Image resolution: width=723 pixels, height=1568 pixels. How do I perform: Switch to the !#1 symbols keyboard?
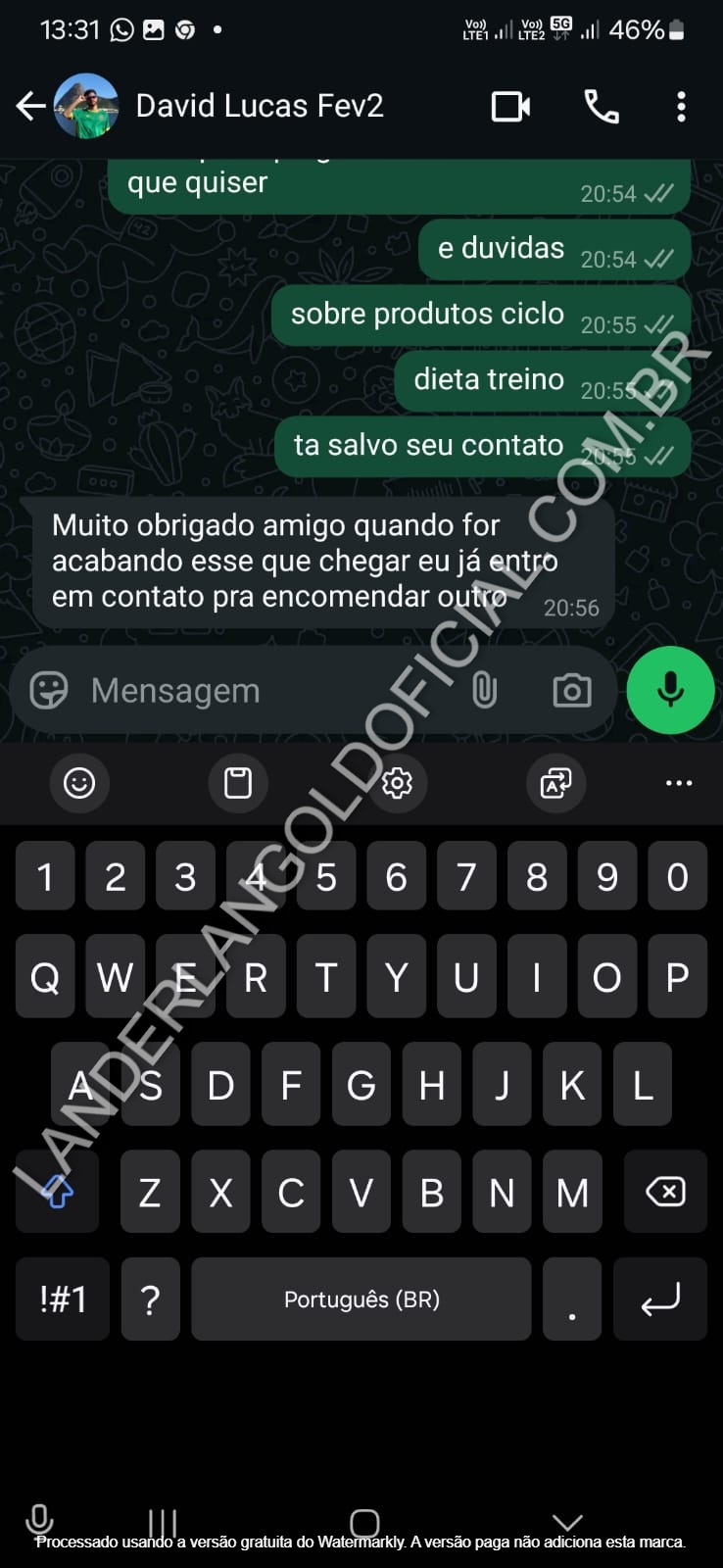pos(63,1299)
